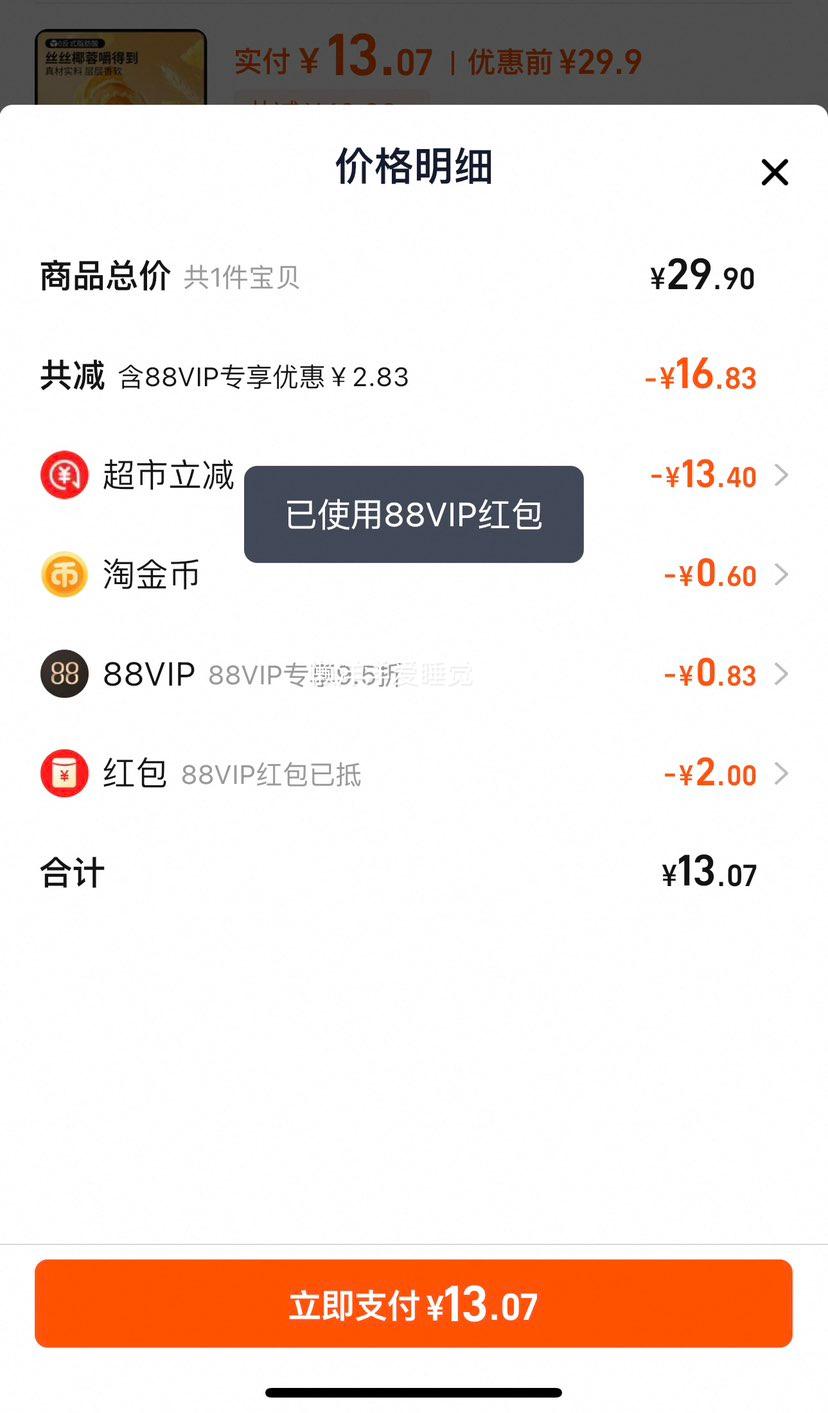Close the 价格明细 popup
Image resolution: width=828 pixels, height=1413 pixels.
(775, 172)
